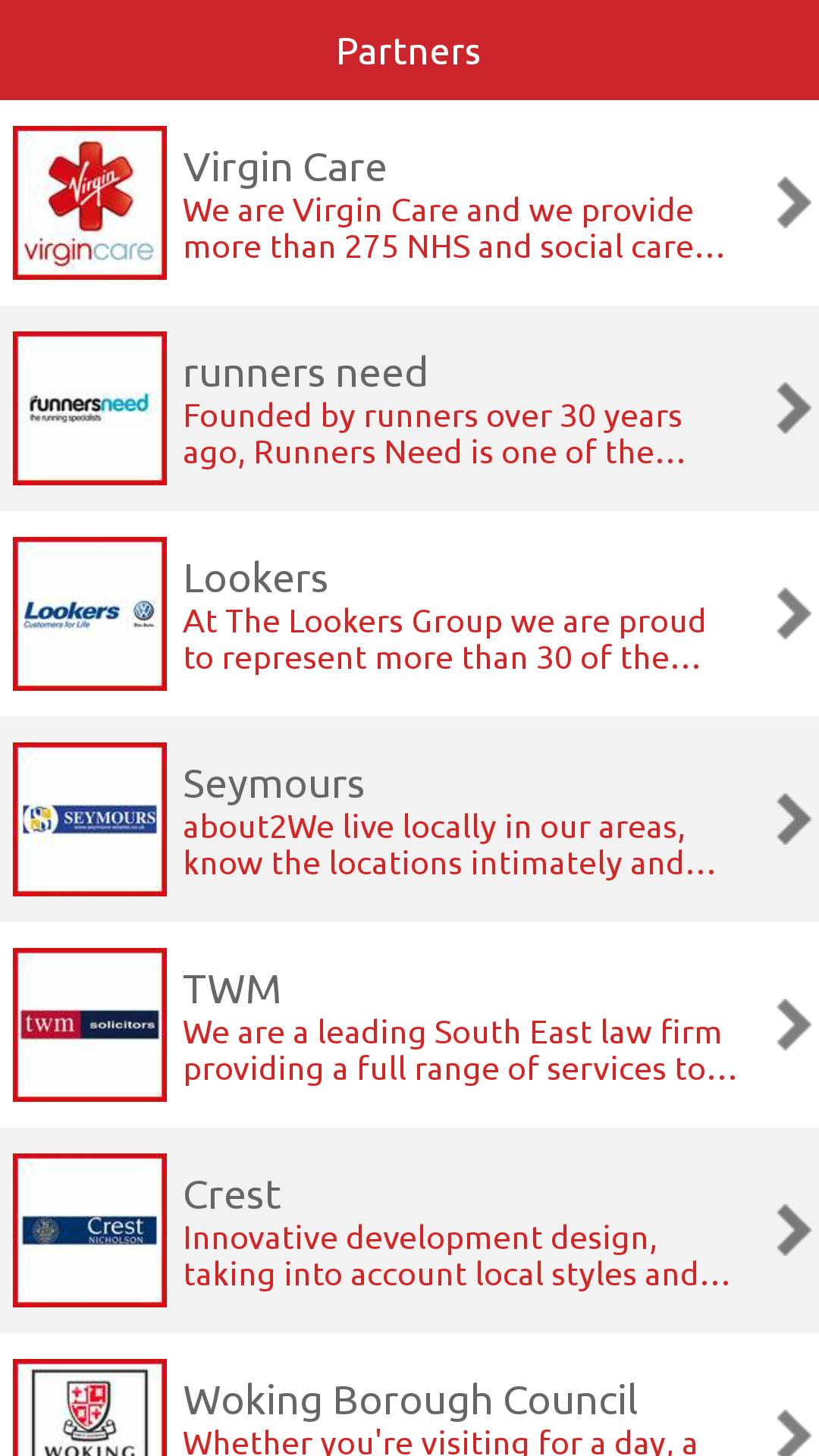The image size is (819, 1456).
Task: Select the Lookers partner row
Action: click(x=409, y=614)
